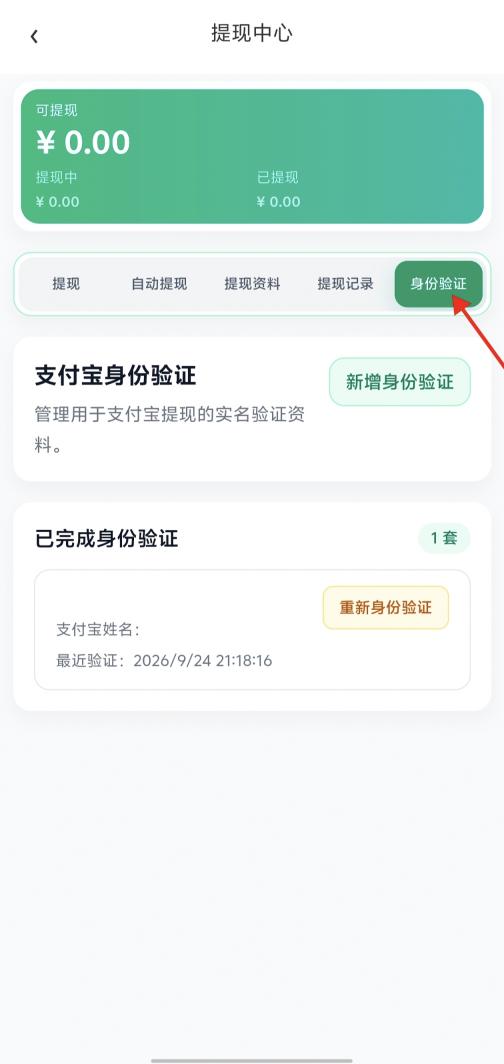
Task: Open the 自动提现 tab
Action: (159, 284)
